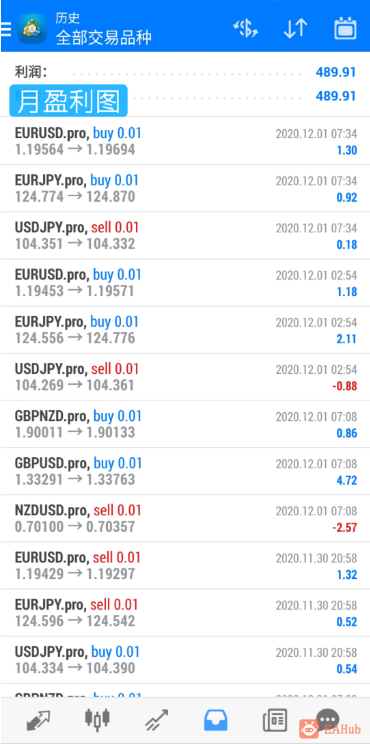Tap the sort order arrows icon
The image size is (370, 744).
[x=295, y=29]
